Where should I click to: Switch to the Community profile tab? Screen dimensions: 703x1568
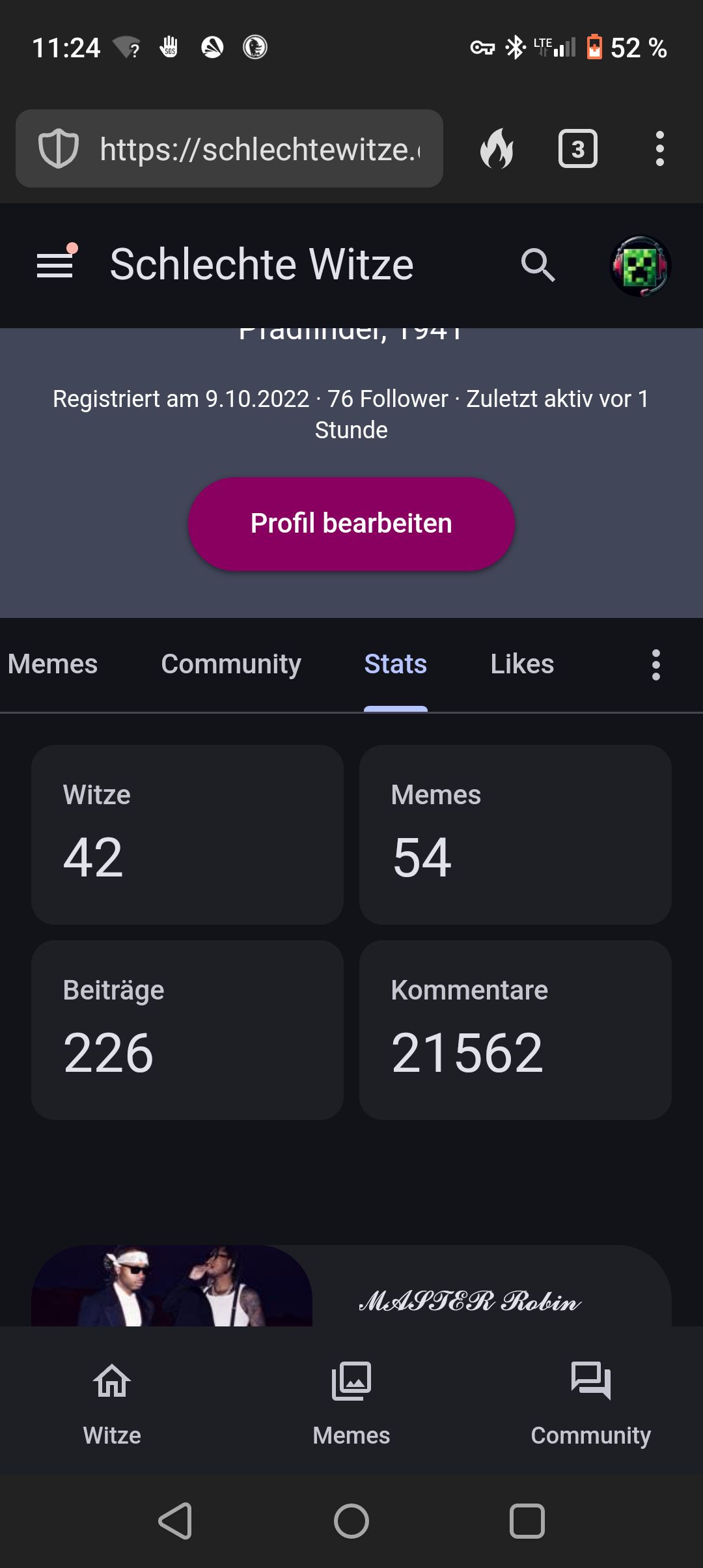[231, 664]
